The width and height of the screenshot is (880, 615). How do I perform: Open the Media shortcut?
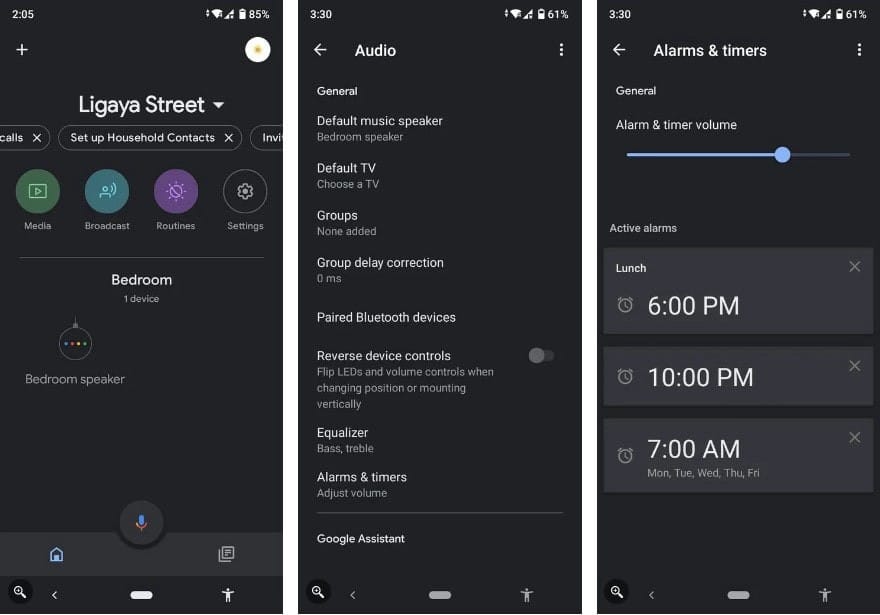click(38, 191)
